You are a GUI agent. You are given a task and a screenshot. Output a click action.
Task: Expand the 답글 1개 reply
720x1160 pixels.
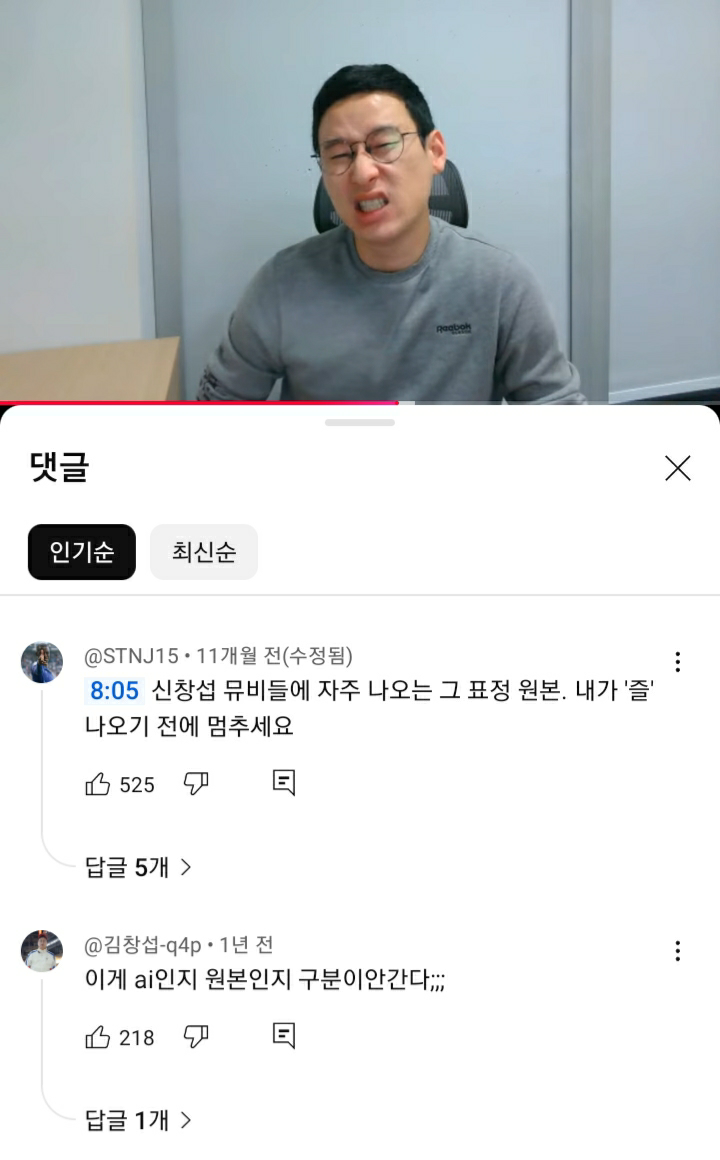pos(138,1120)
